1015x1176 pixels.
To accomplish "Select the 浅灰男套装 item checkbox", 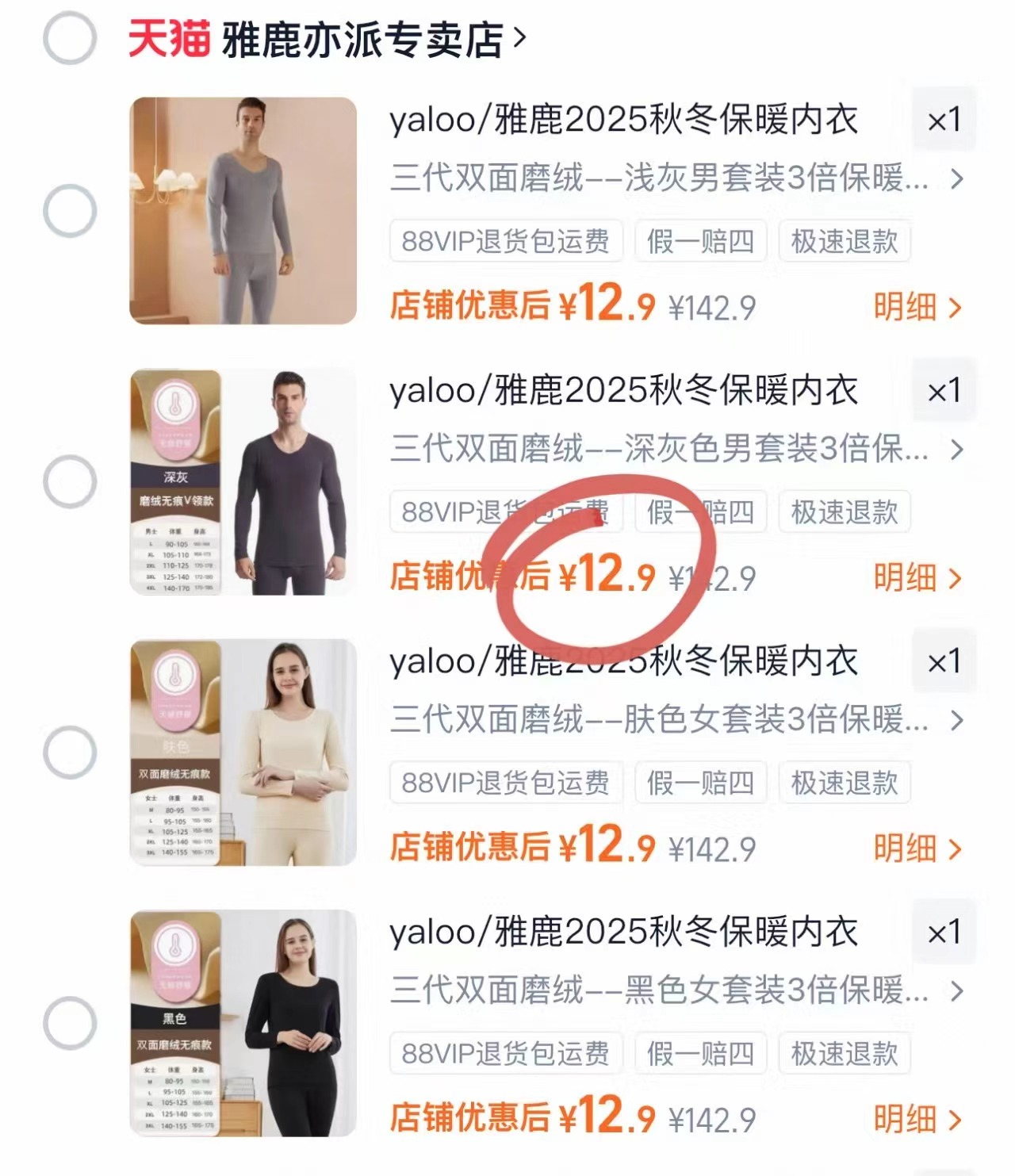I will click(x=71, y=210).
